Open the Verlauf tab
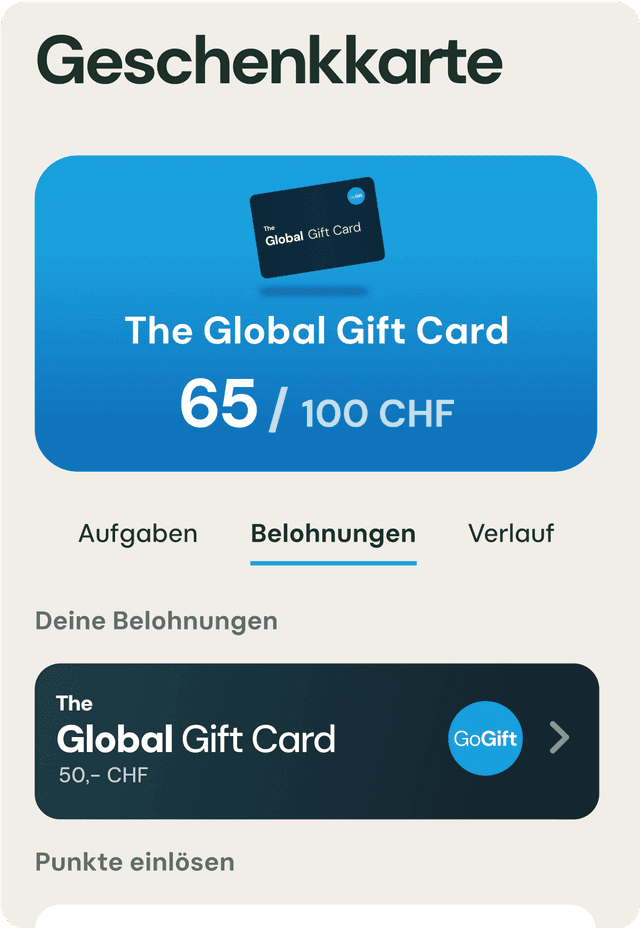Screen dimensions: 640x928 click(x=511, y=533)
